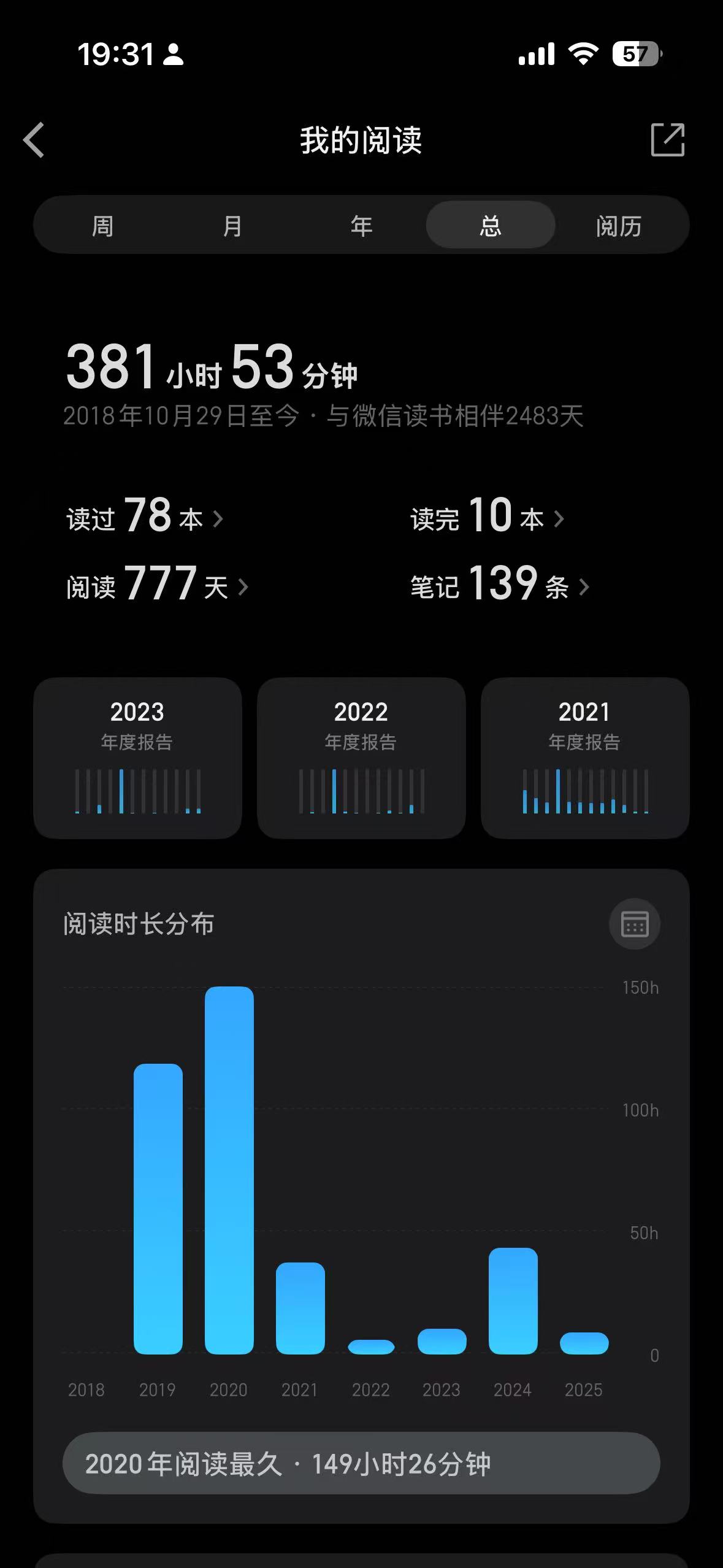Select the 总 tab
Viewport: 723px width, 1568px height.
(x=491, y=225)
